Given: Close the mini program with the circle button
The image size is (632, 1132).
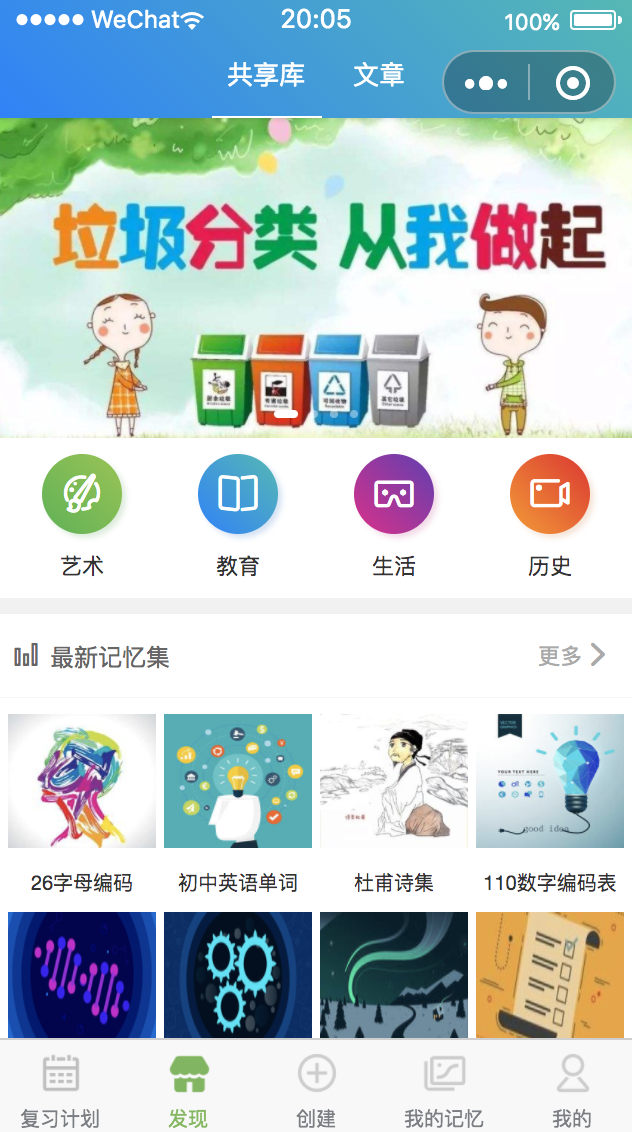Looking at the screenshot, I should (572, 83).
